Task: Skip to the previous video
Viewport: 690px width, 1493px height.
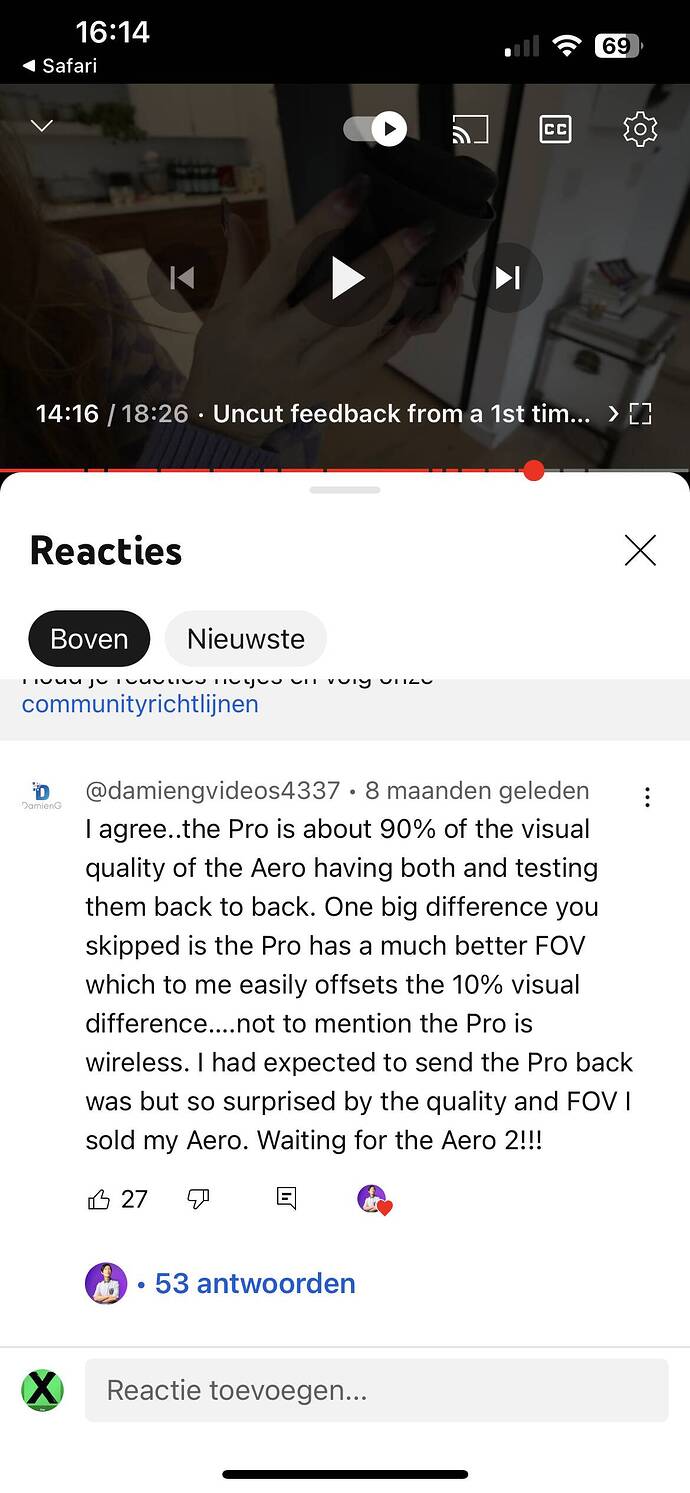Action: [182, 277]
